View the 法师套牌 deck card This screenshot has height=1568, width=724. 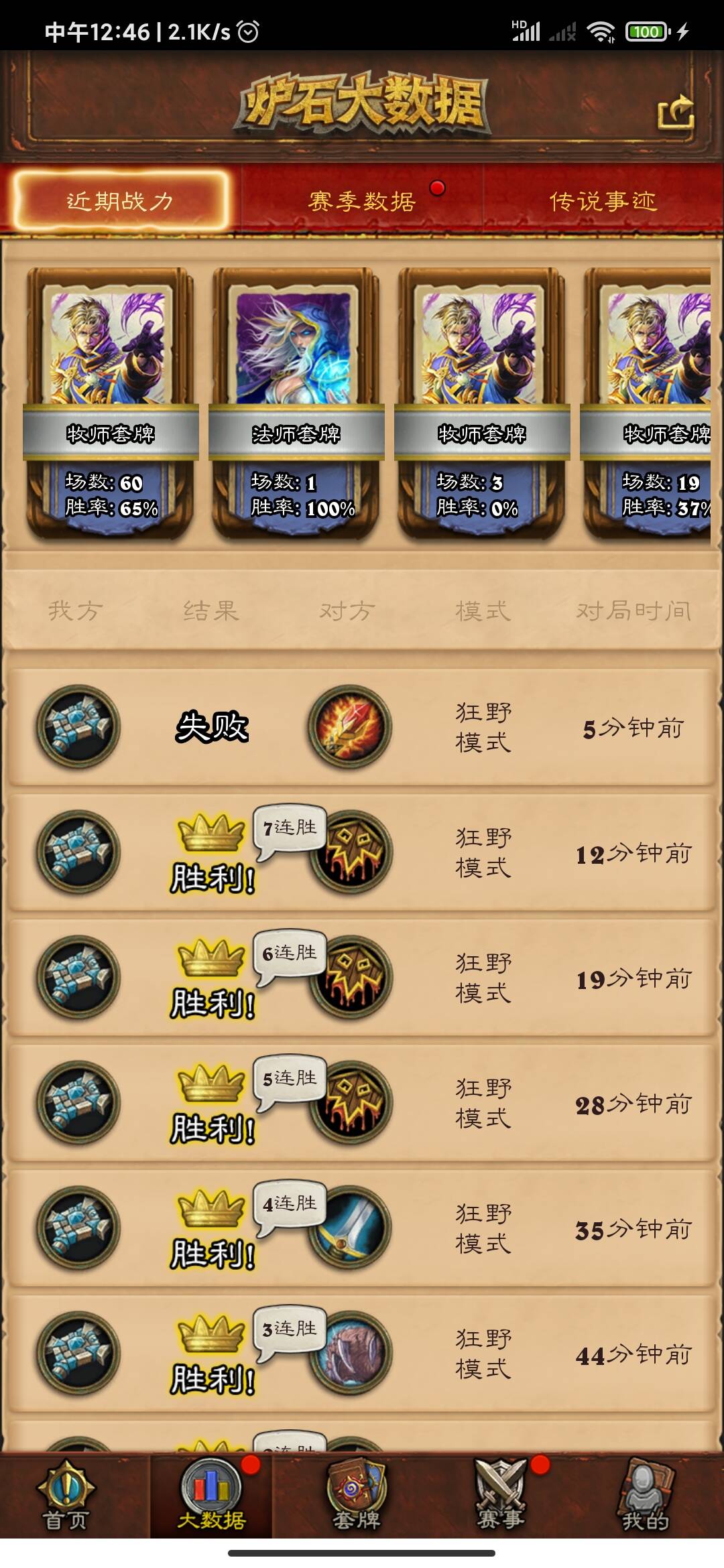click(x=296, y=402)
